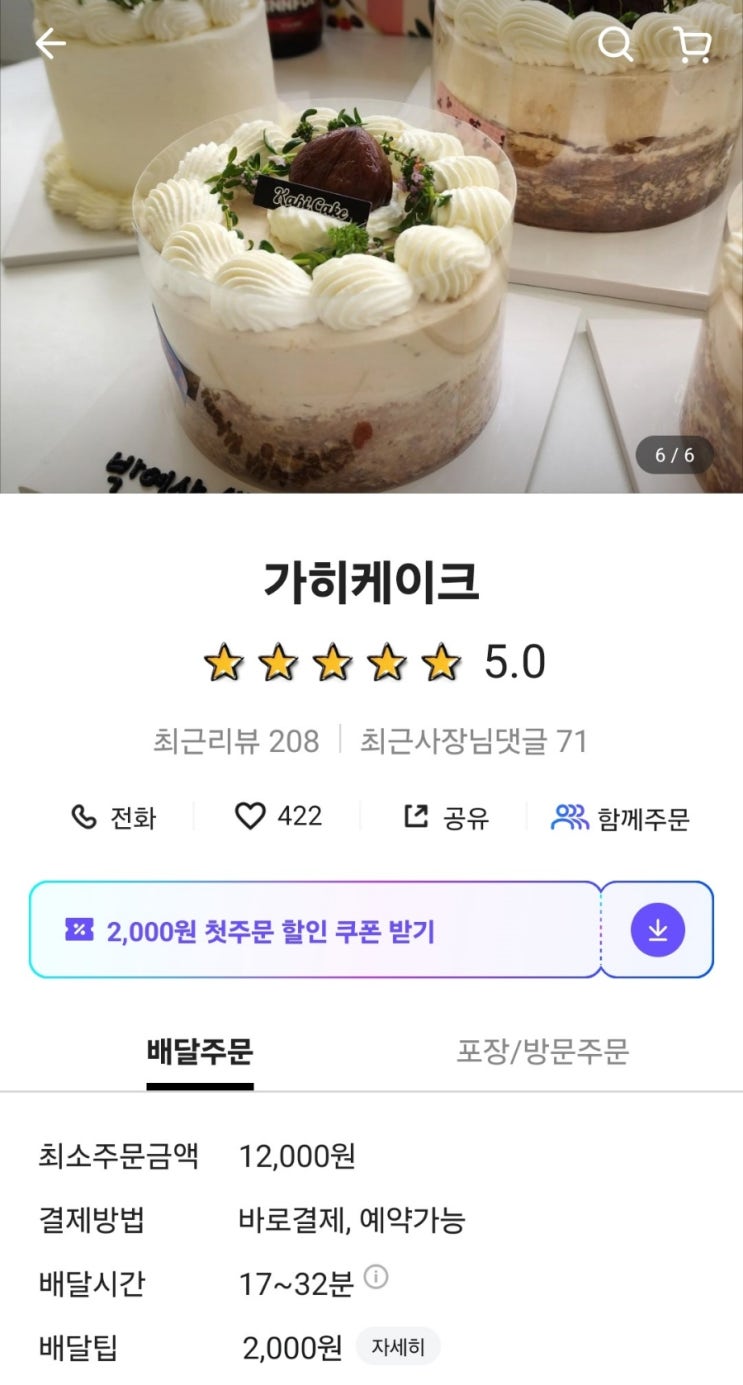
Task: Select the 배달주문 tab
Action: coord(200,1052)
